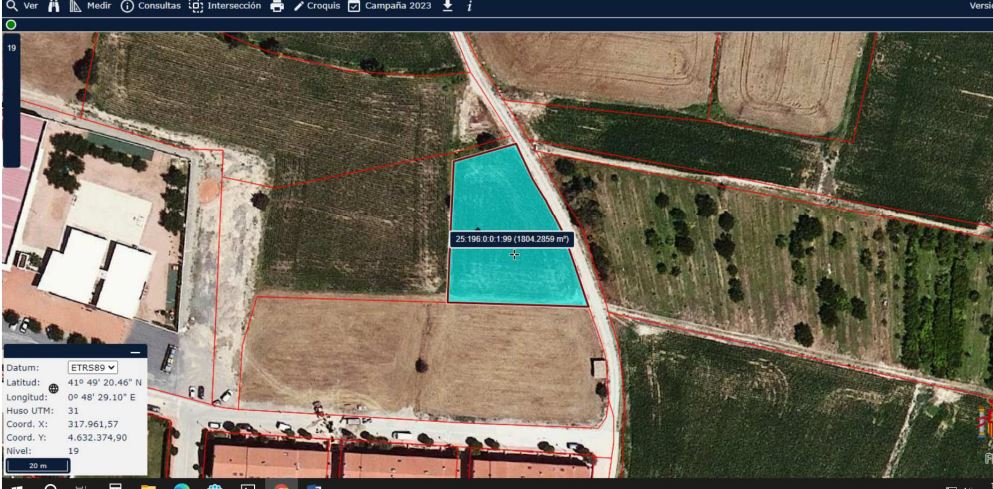The image size is (993, 489).
Task: Click the printer icon
Action: 277,6
